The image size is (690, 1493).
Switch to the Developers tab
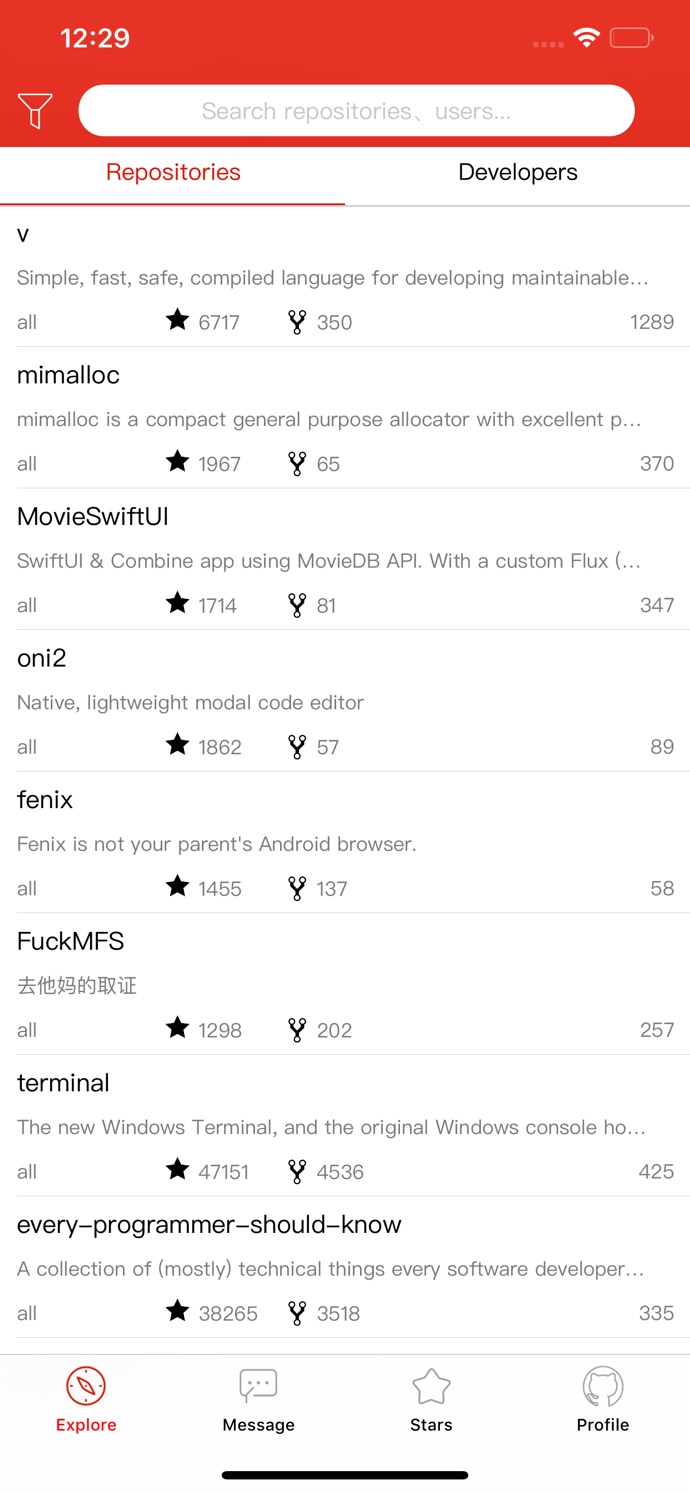click(518, 172)
